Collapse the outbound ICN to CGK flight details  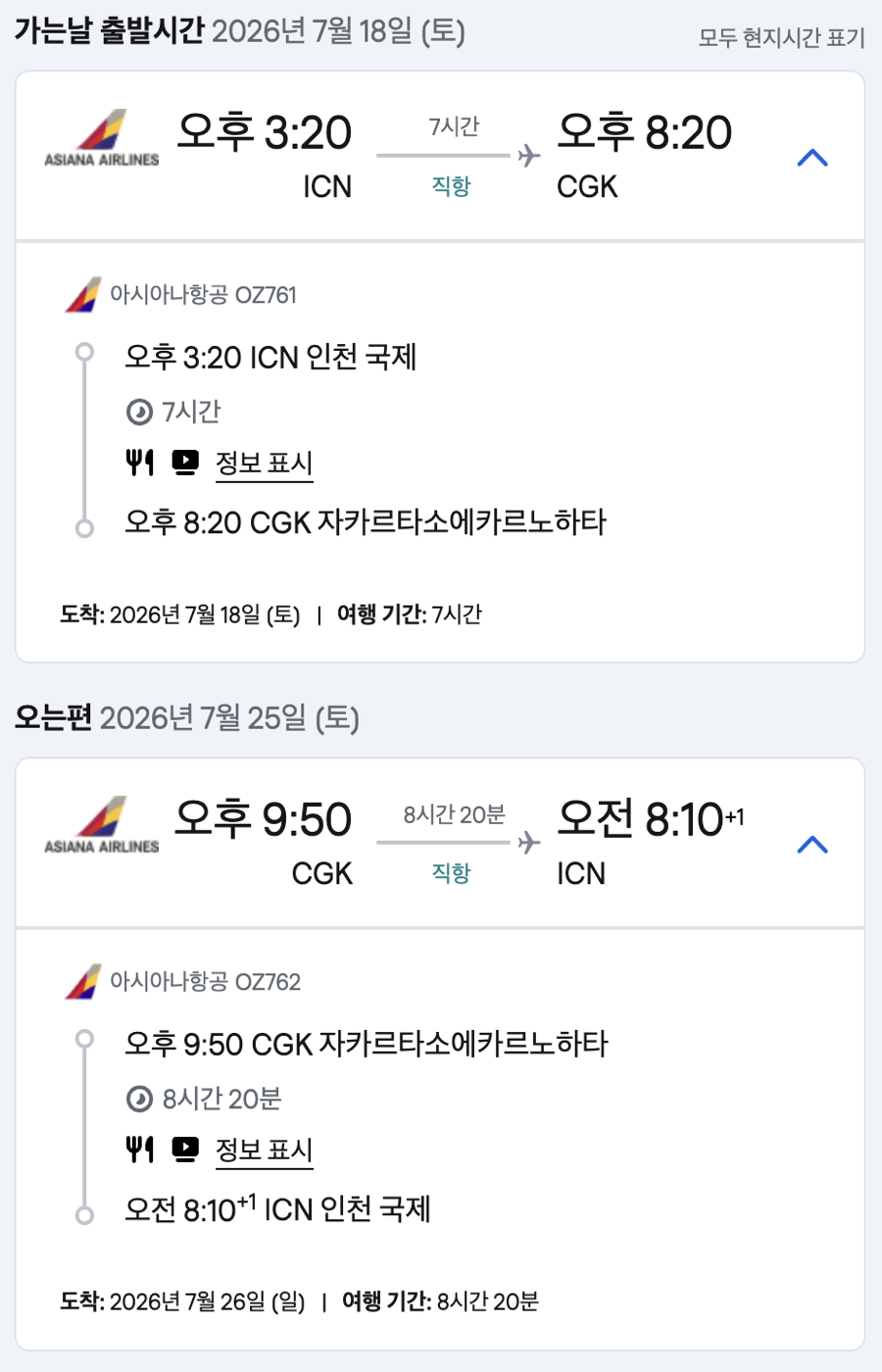click(812, 158)
